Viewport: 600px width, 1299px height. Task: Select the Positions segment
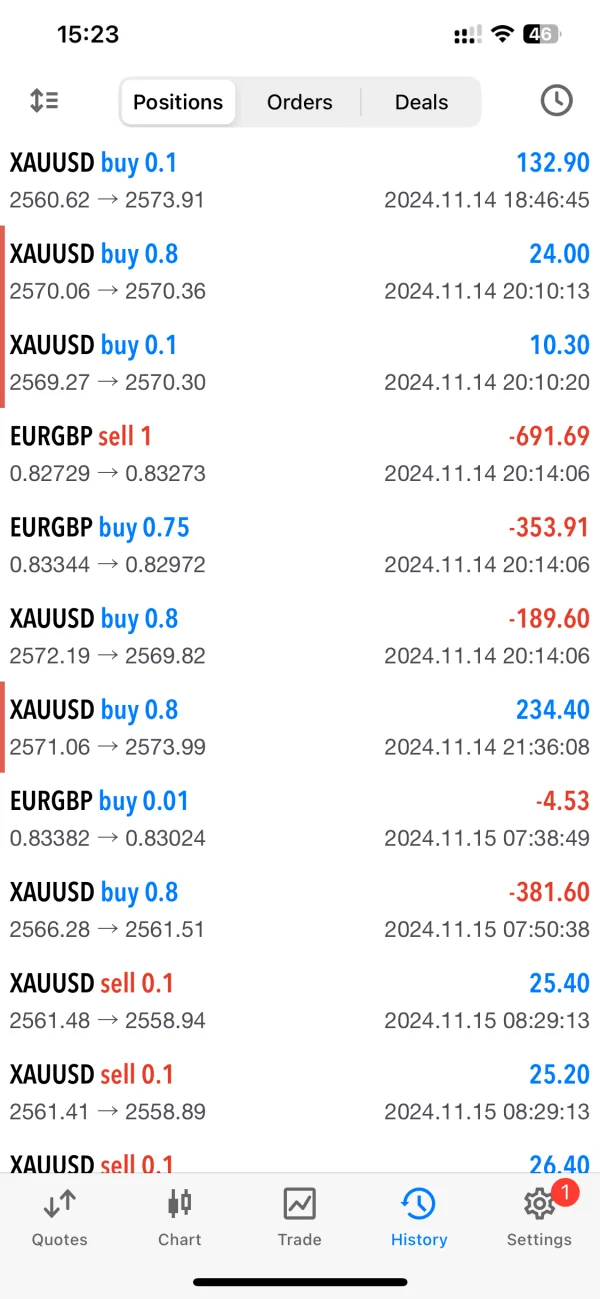[x=178, y=102]
